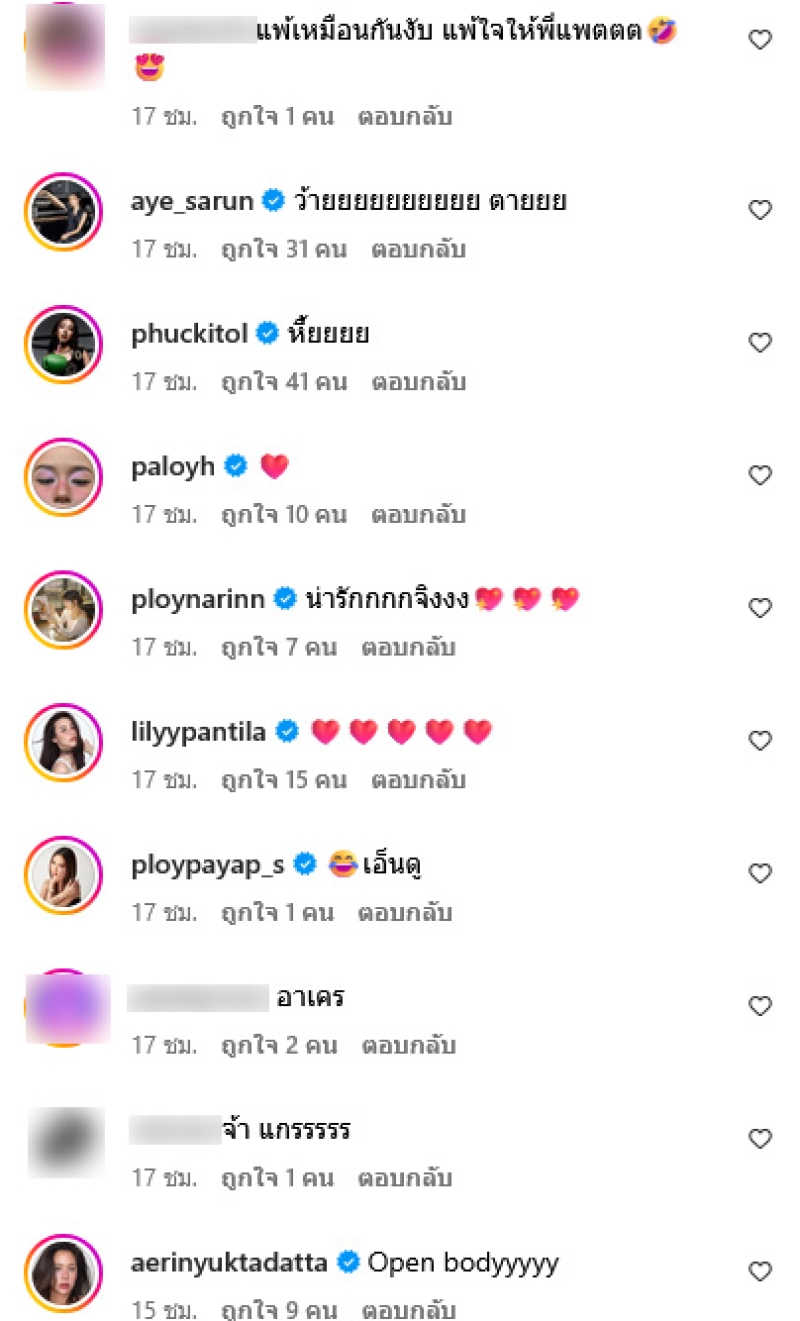Reply to phuckitol's comment
The image size is (800, 1321).
[x=418, y=382]
